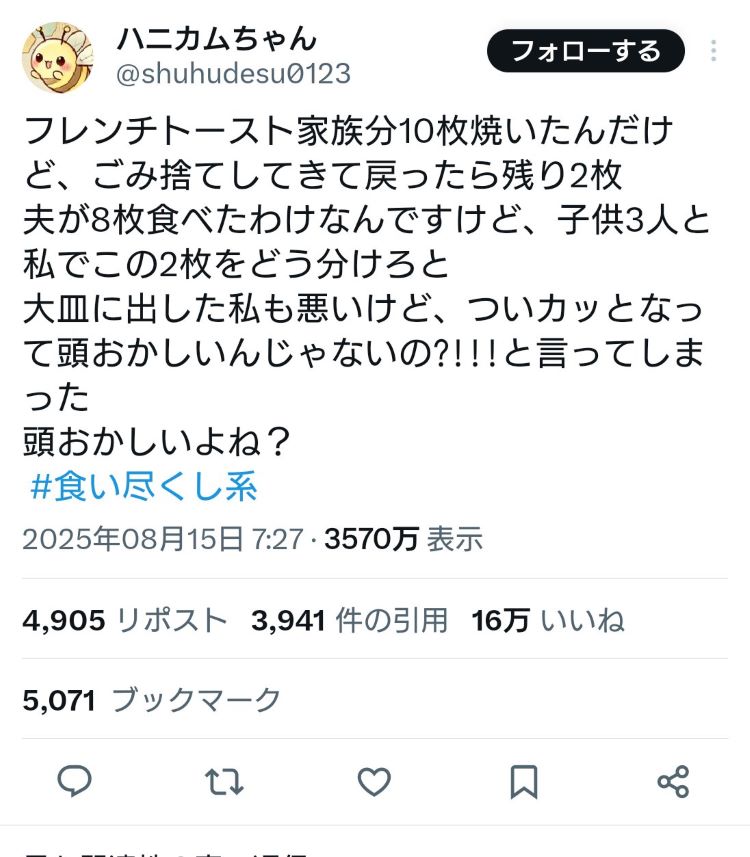Open ハニカムちゃん's profile picture
The height and width of the screenshot is (857, 750).
tap(55, 55)
